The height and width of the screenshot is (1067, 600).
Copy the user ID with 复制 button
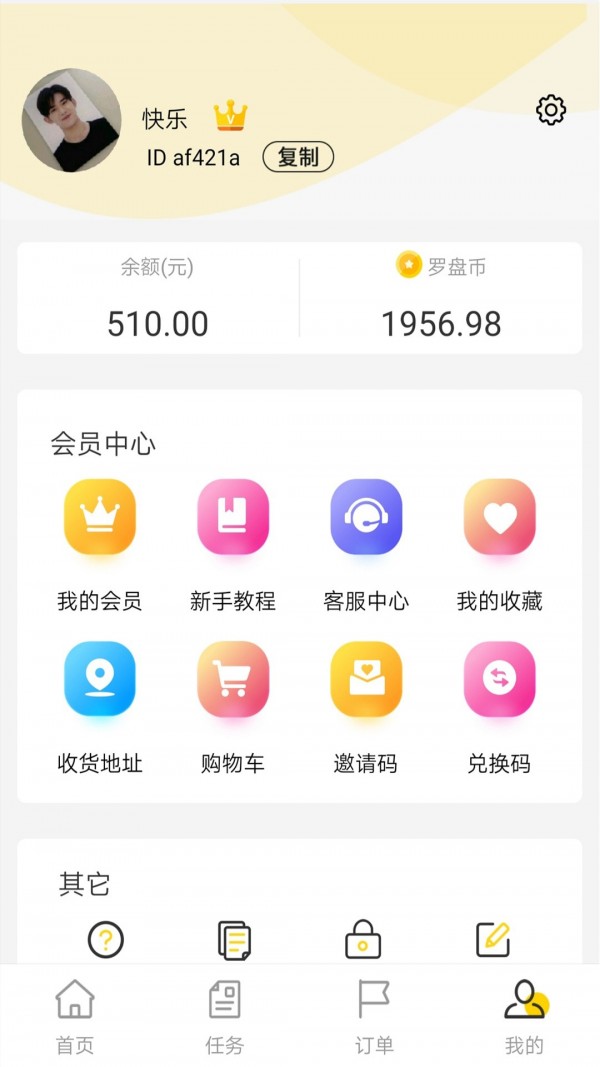click(298, 157)
